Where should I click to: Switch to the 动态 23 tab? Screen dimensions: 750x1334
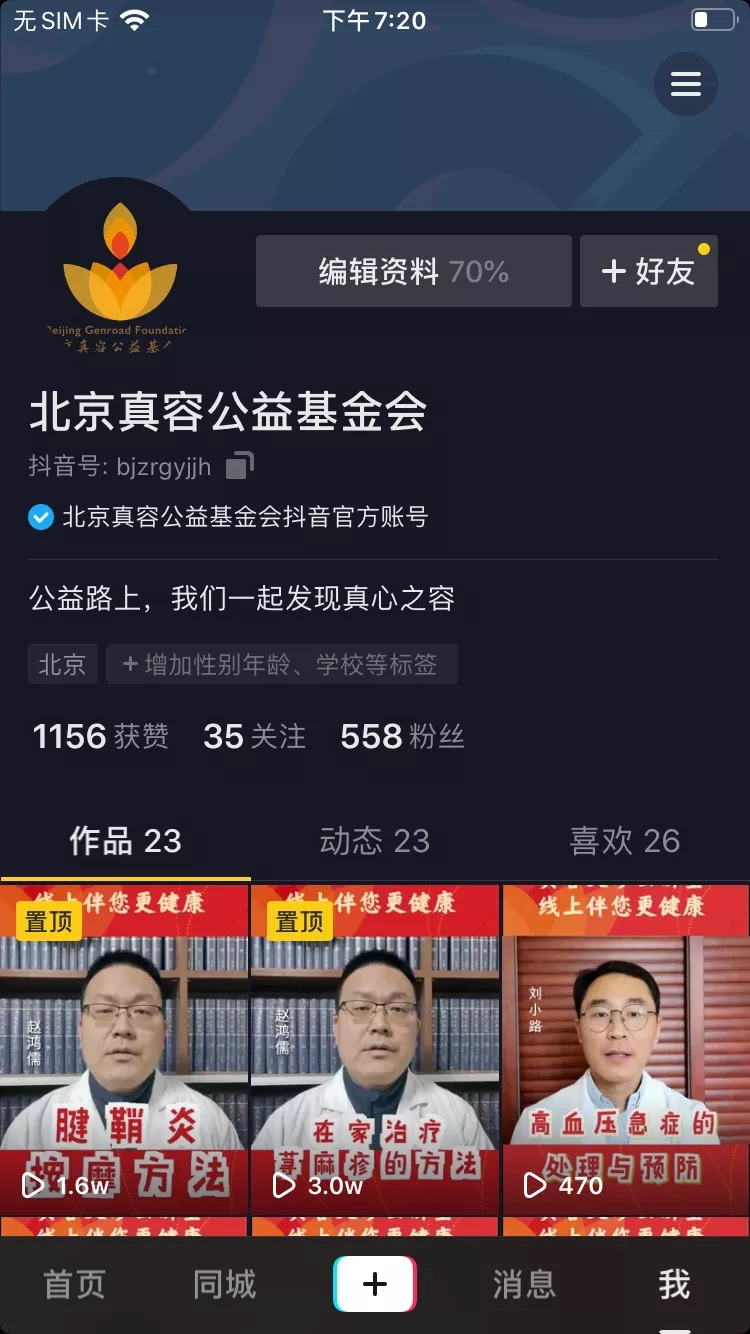[x=374, y=841]
